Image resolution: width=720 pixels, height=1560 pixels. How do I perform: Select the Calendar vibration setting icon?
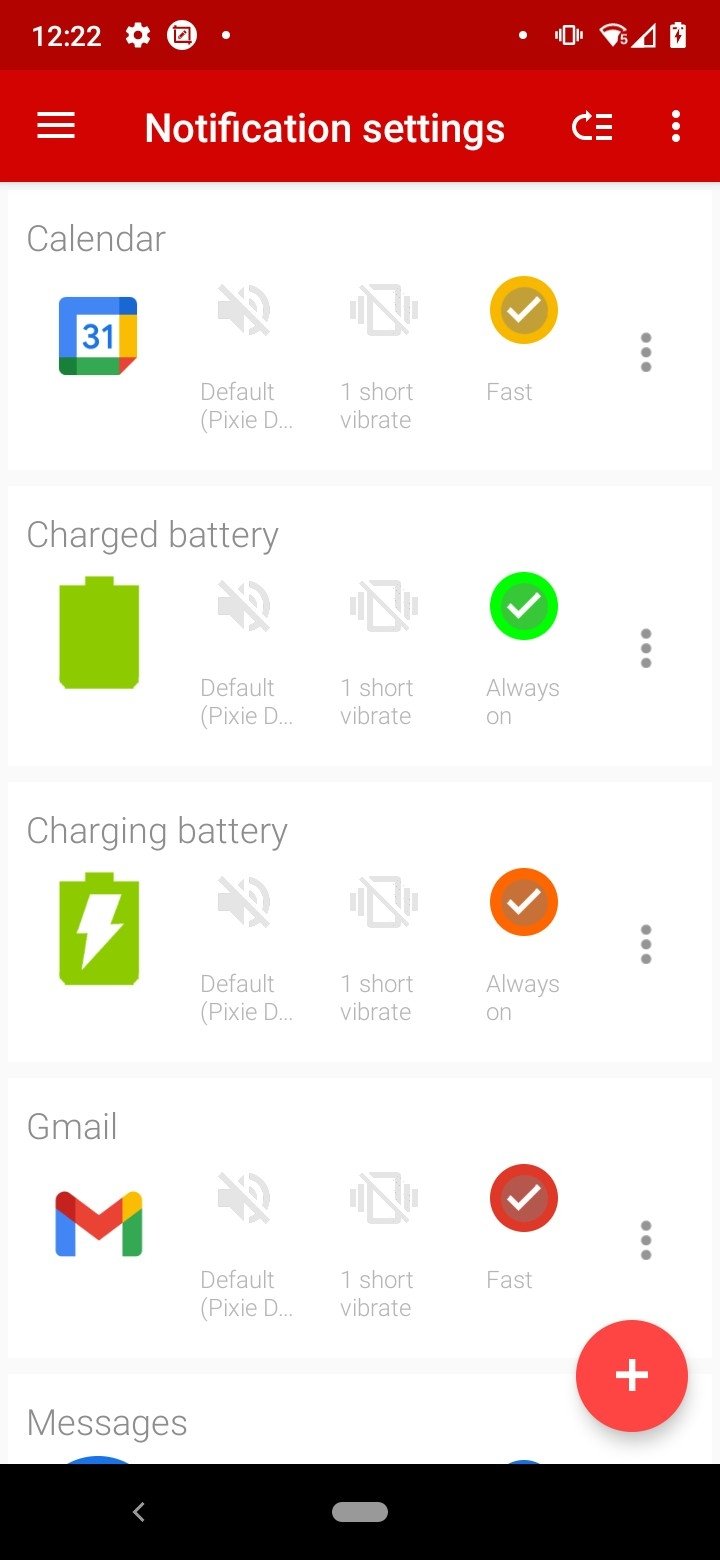(384, 310)
